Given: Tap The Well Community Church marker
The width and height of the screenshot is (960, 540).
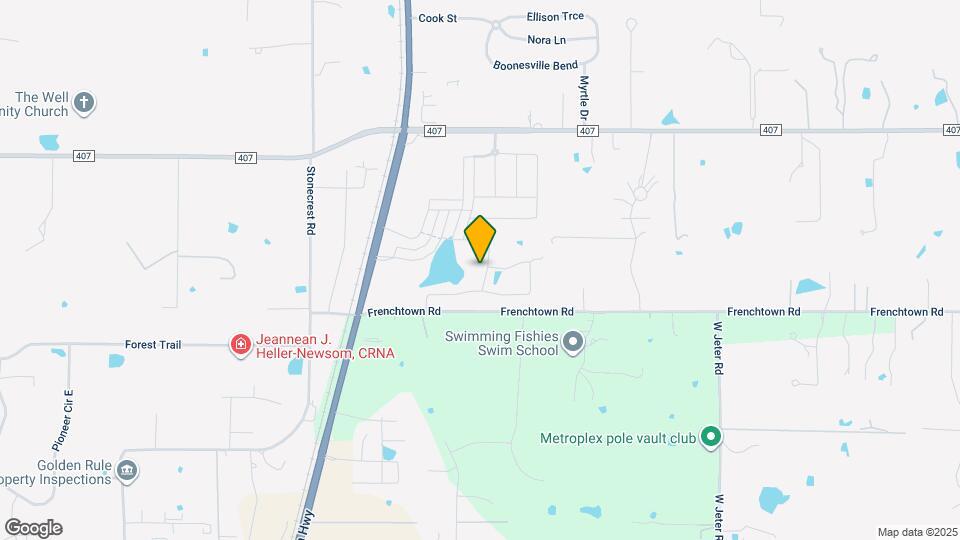Looking at the screenshot, I should tap(84, 102).
